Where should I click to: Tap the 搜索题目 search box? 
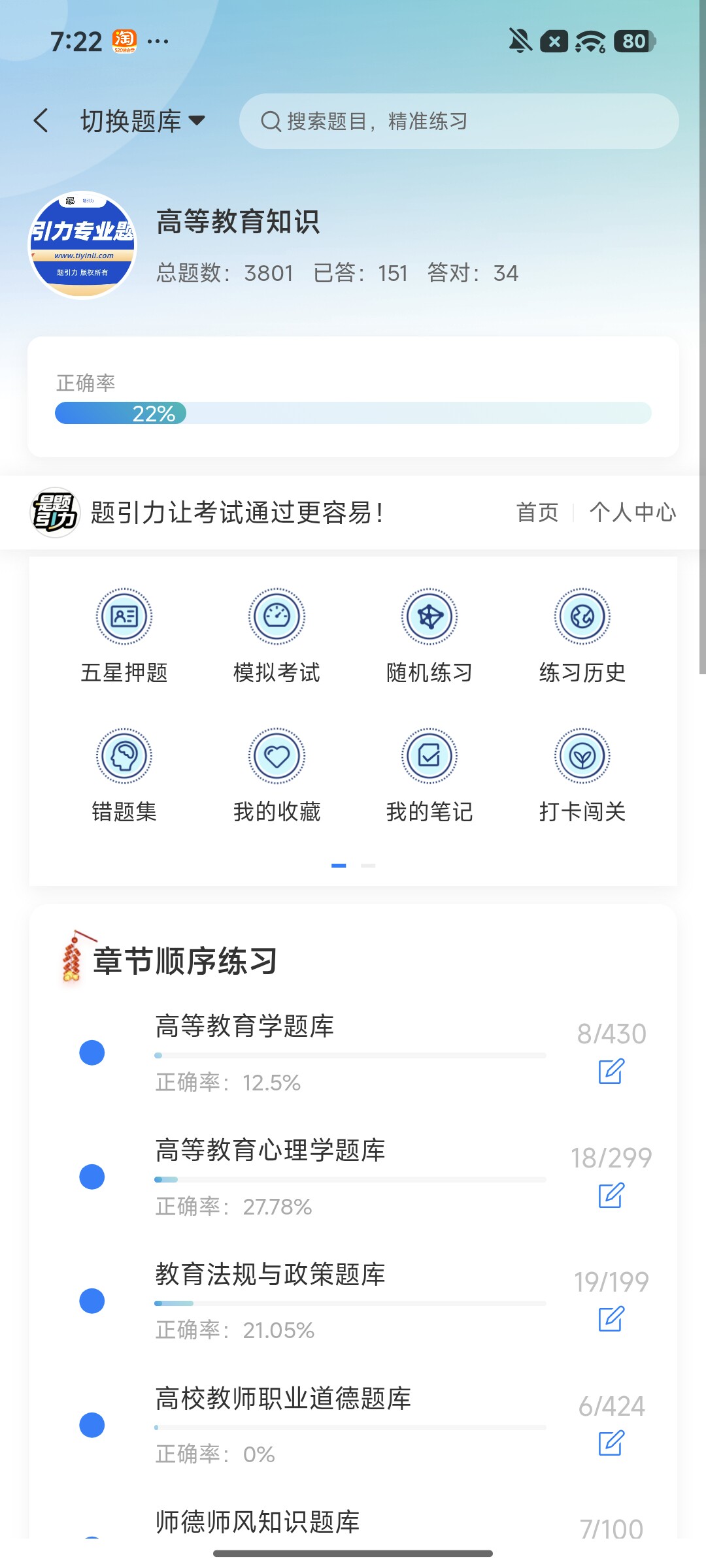pyautogui.click(x=459, y=121)
